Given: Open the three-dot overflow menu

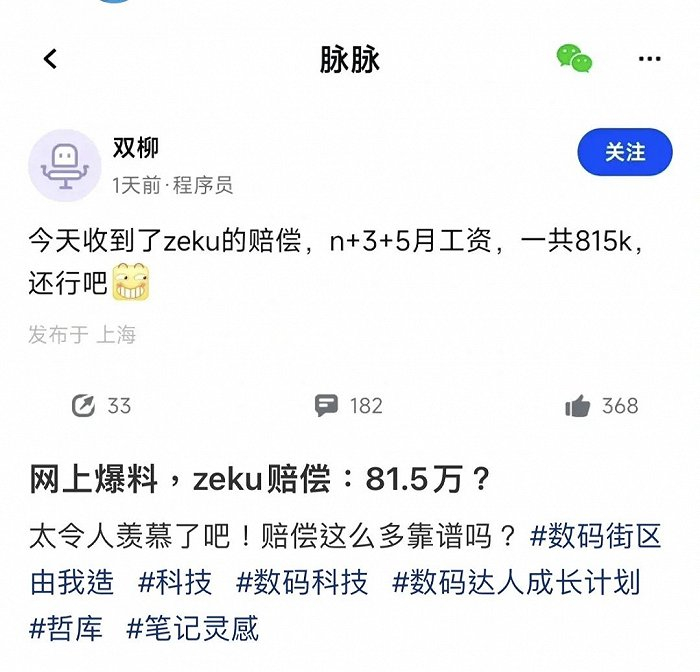Looking at the screenshot, I should coord(649,59).
